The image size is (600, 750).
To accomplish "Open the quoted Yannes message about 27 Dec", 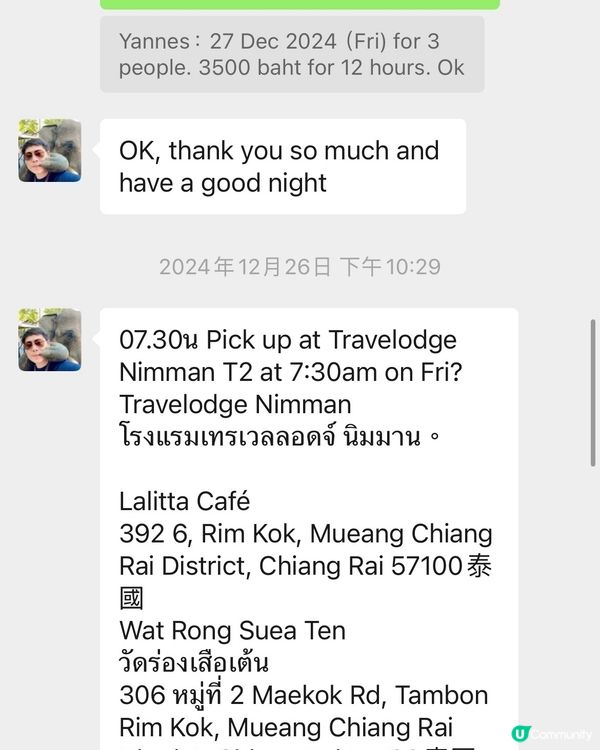I will 292,55.
